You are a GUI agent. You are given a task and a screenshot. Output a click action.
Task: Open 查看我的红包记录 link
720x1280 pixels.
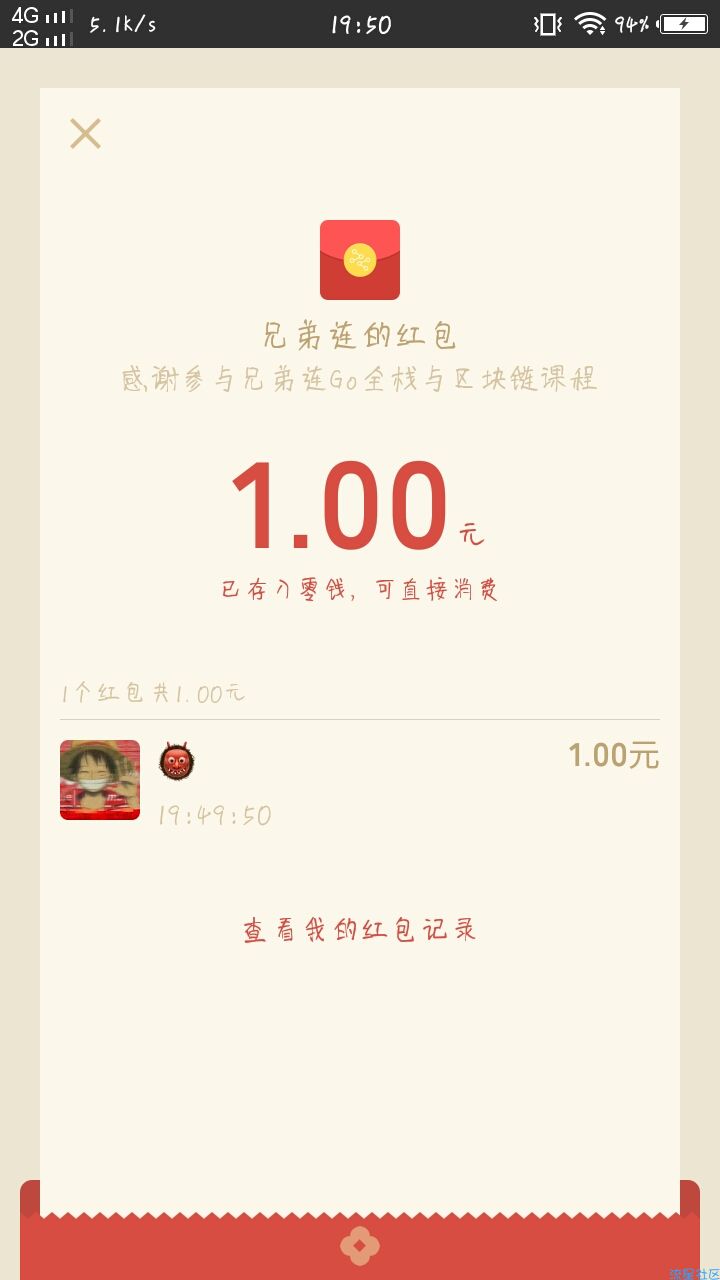[360, 930]
